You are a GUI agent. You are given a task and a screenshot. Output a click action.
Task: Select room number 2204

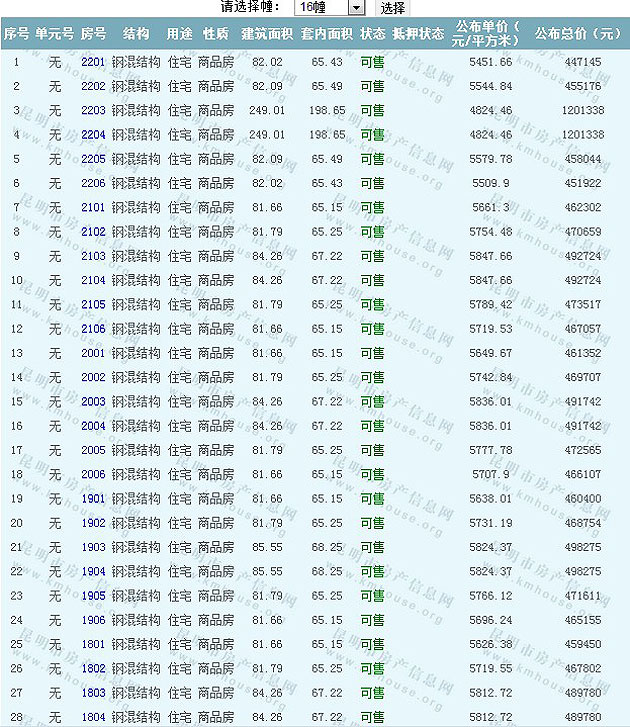(93, 135)
